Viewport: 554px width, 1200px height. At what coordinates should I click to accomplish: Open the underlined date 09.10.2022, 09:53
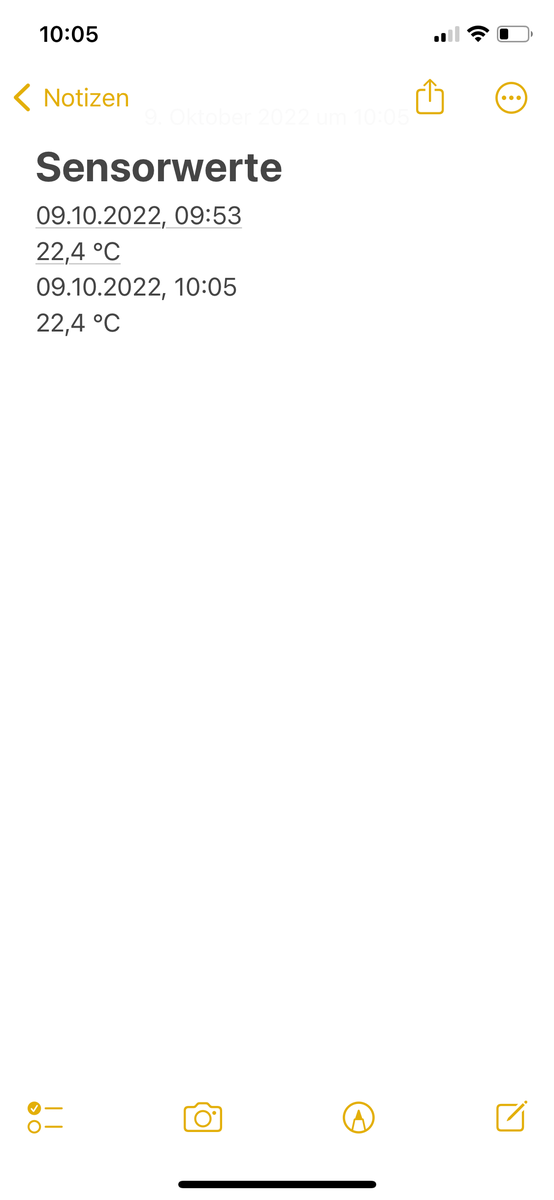[139, 216]
